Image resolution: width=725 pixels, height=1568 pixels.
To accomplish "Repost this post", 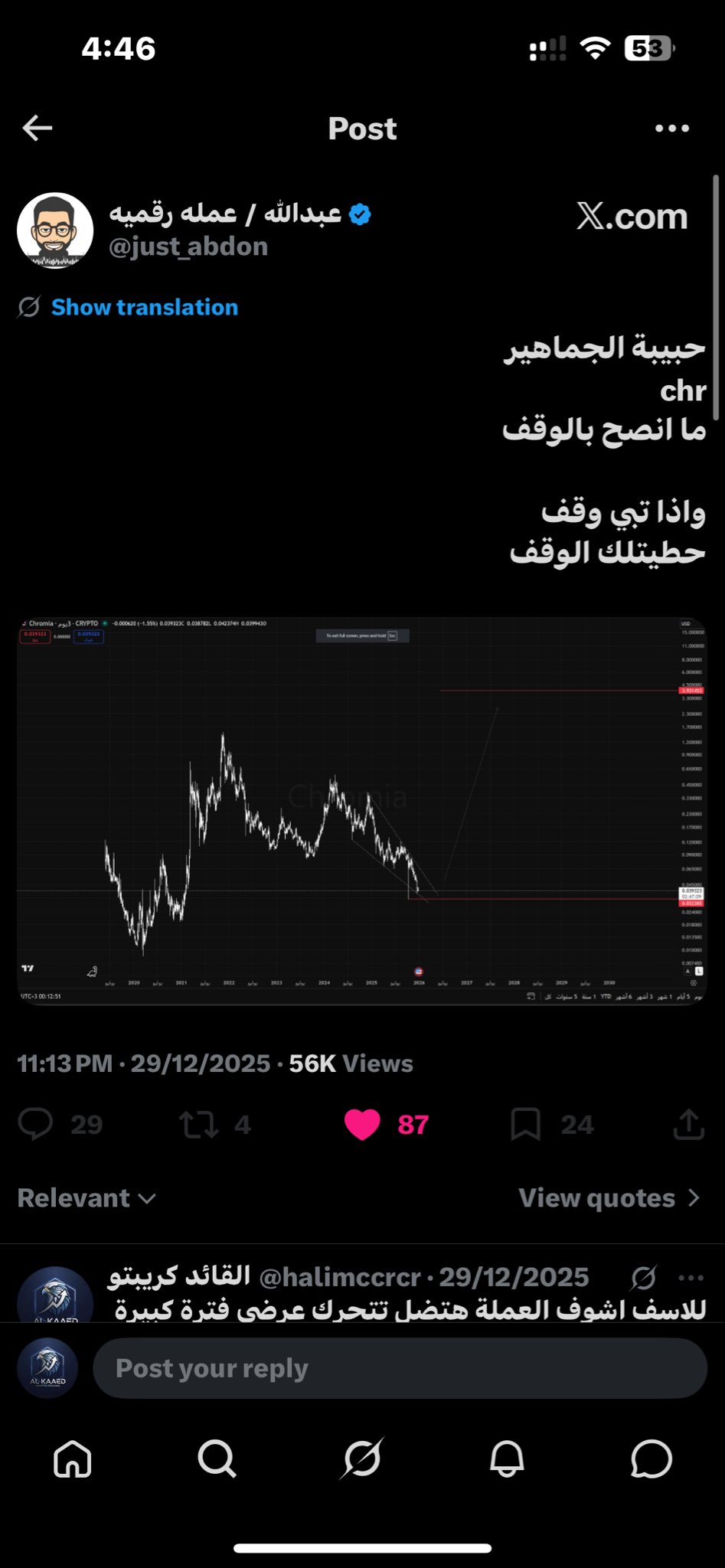I will tap(198, 1124).
